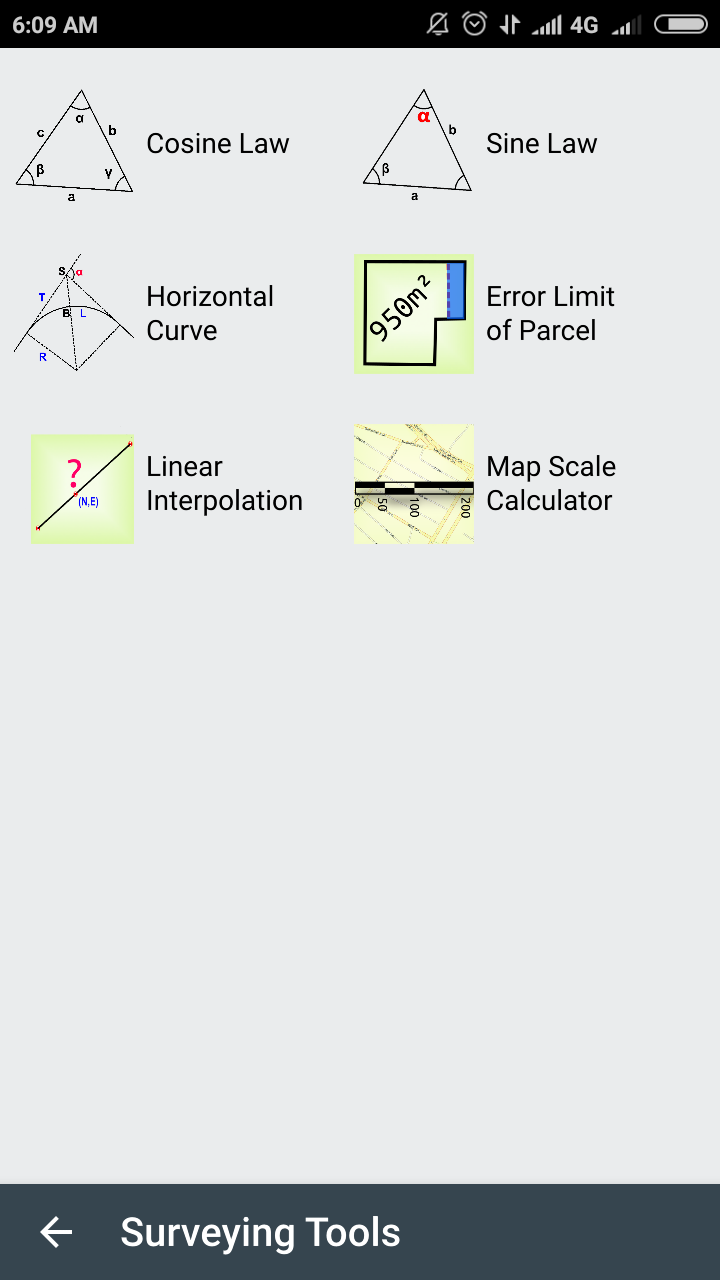
Task: Start the Linear Interpolation tool
Action: pos(224,483)
